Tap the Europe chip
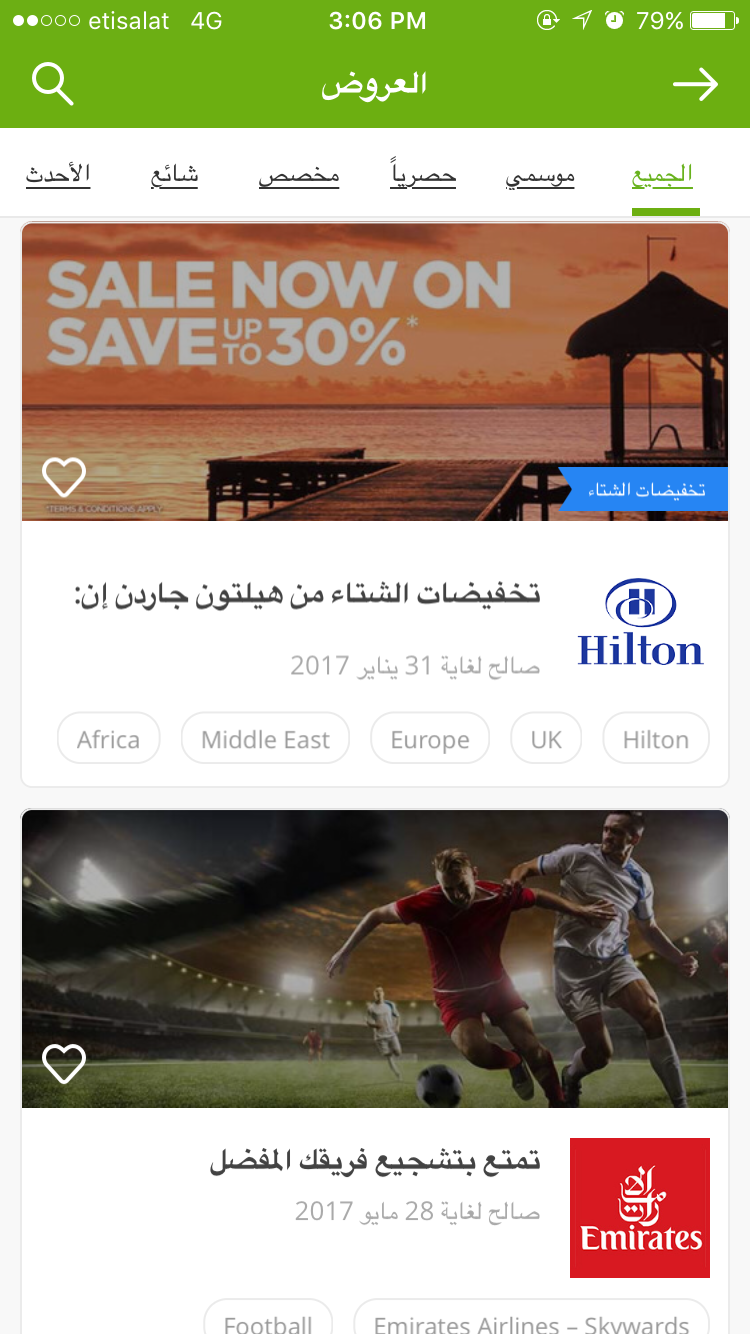Image resolution: width=750 pixels, height=1334 pixels. (x=430, y=739)
